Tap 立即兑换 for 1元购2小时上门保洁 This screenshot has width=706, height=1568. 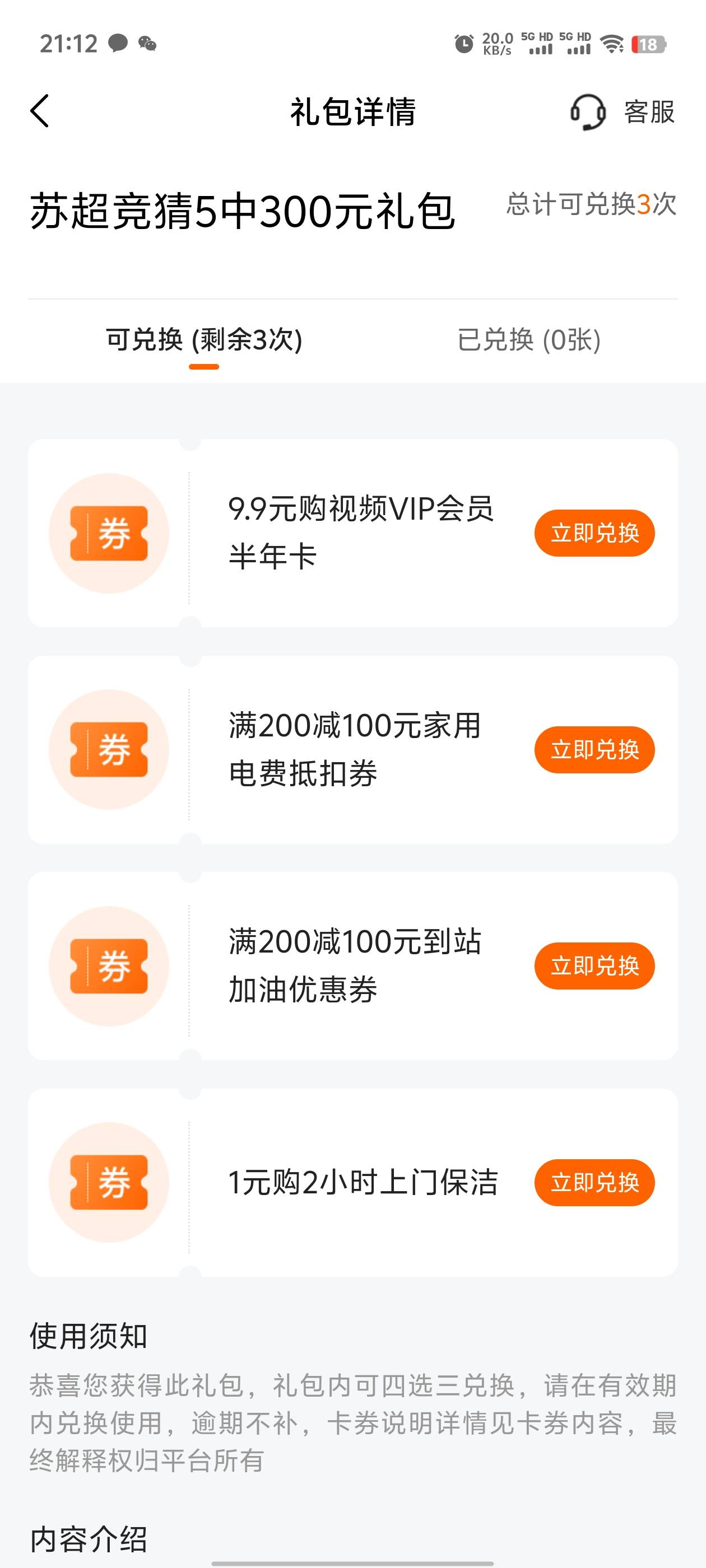coord(594,1182)
